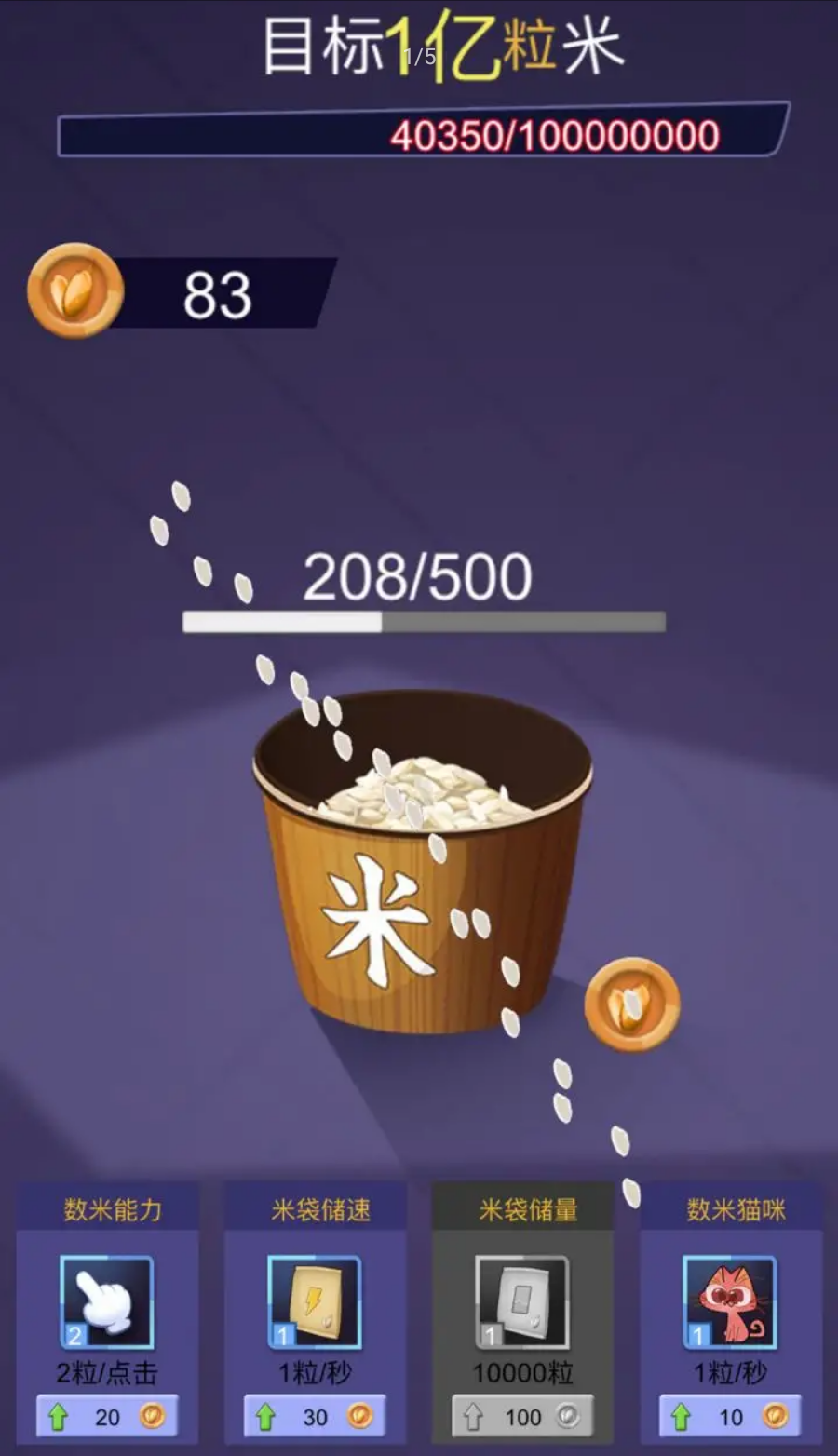Upgrade 米袋储量 for 100 coins
The height and width of the screenshot is (1456, 838).
tap(522, 1417)
